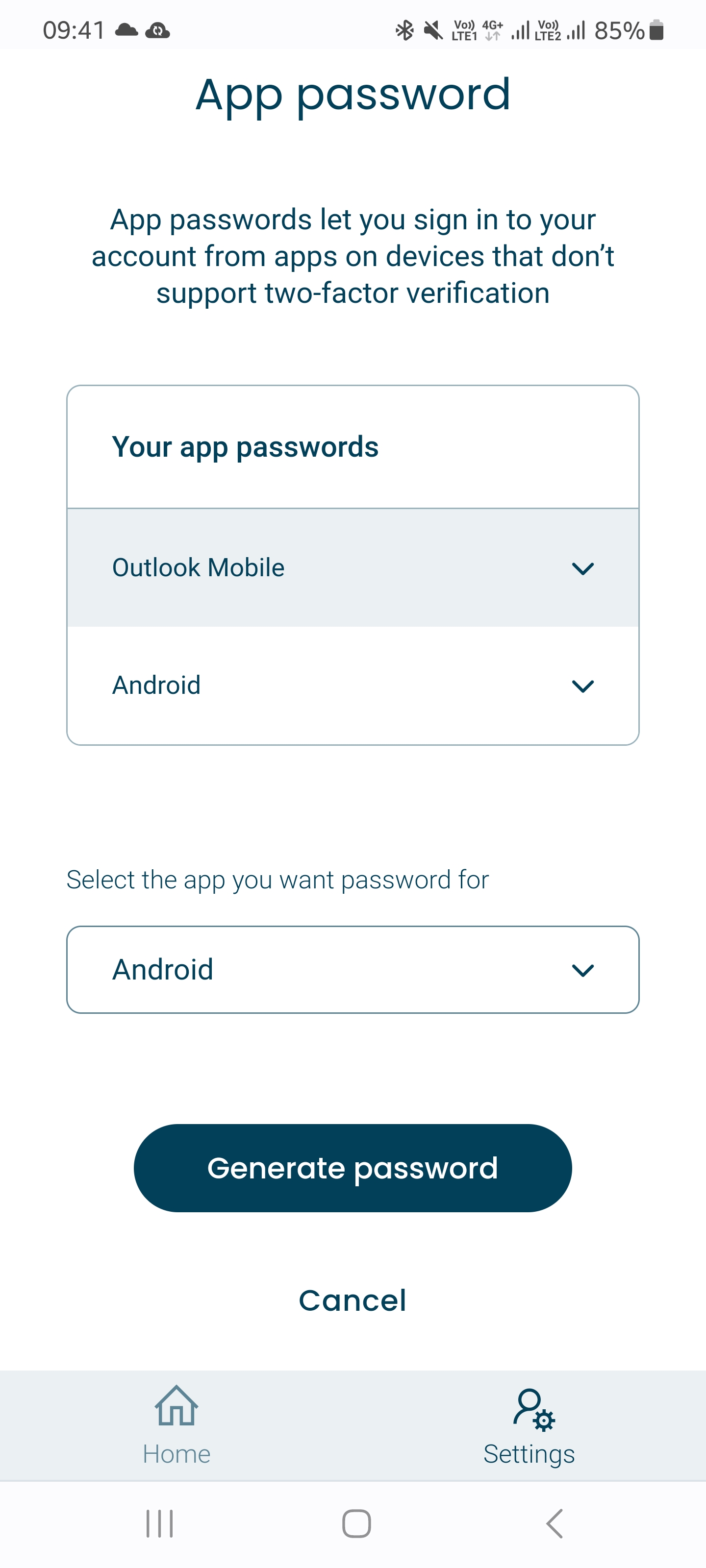Expand the Outlook Mobile app password row
The height and width of the screenshot is (1568, 706).
point(353,567)
